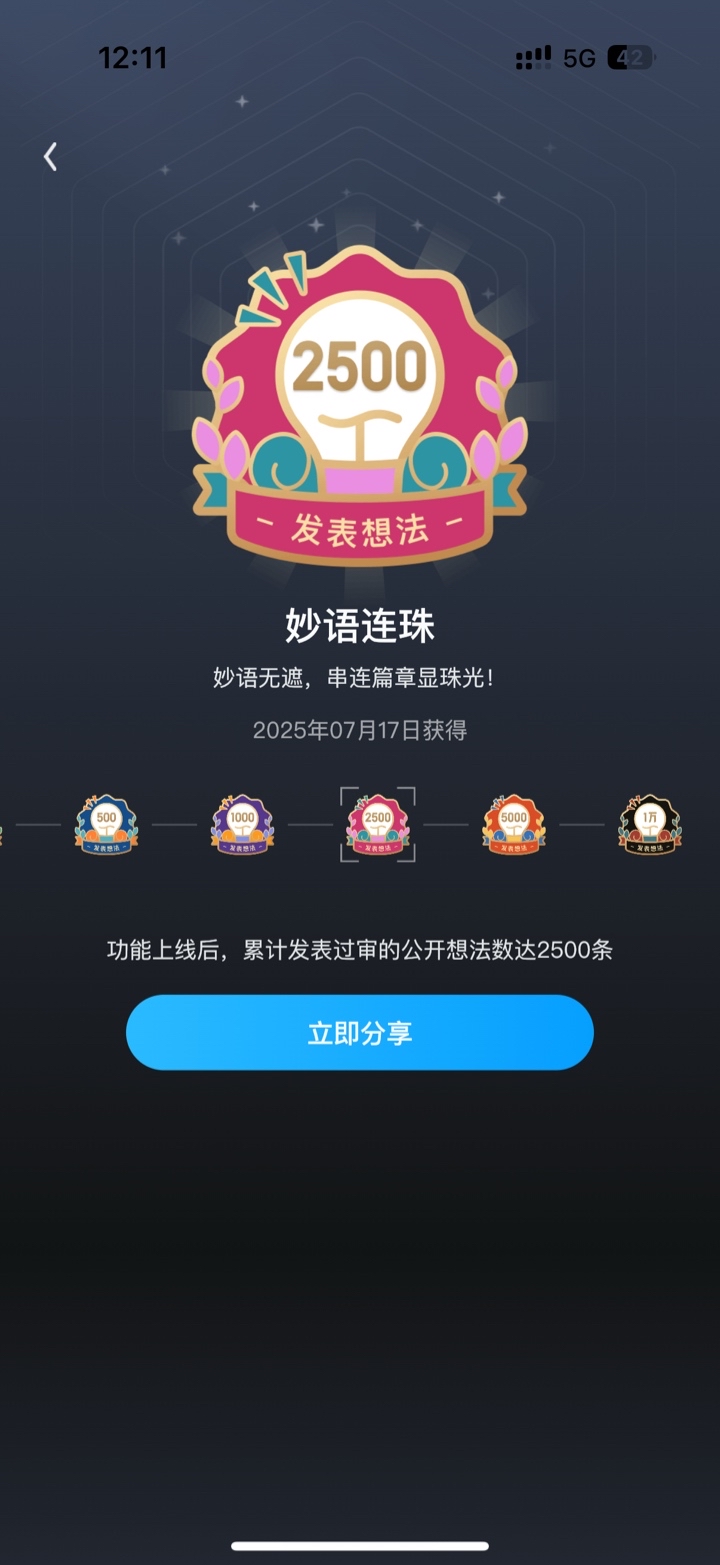Select the small 2500 badge in the milestone row
Screen dimensions: 720x1565
click(378, 825)
